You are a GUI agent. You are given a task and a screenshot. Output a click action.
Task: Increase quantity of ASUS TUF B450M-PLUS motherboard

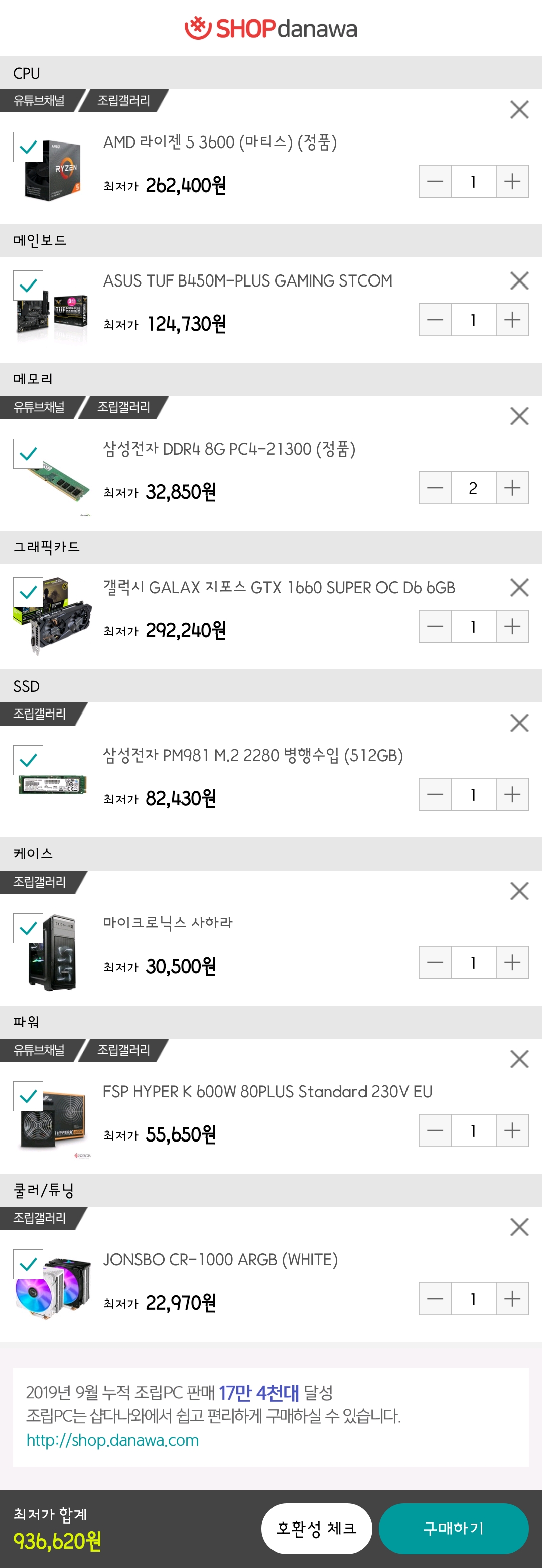[512, 320]
